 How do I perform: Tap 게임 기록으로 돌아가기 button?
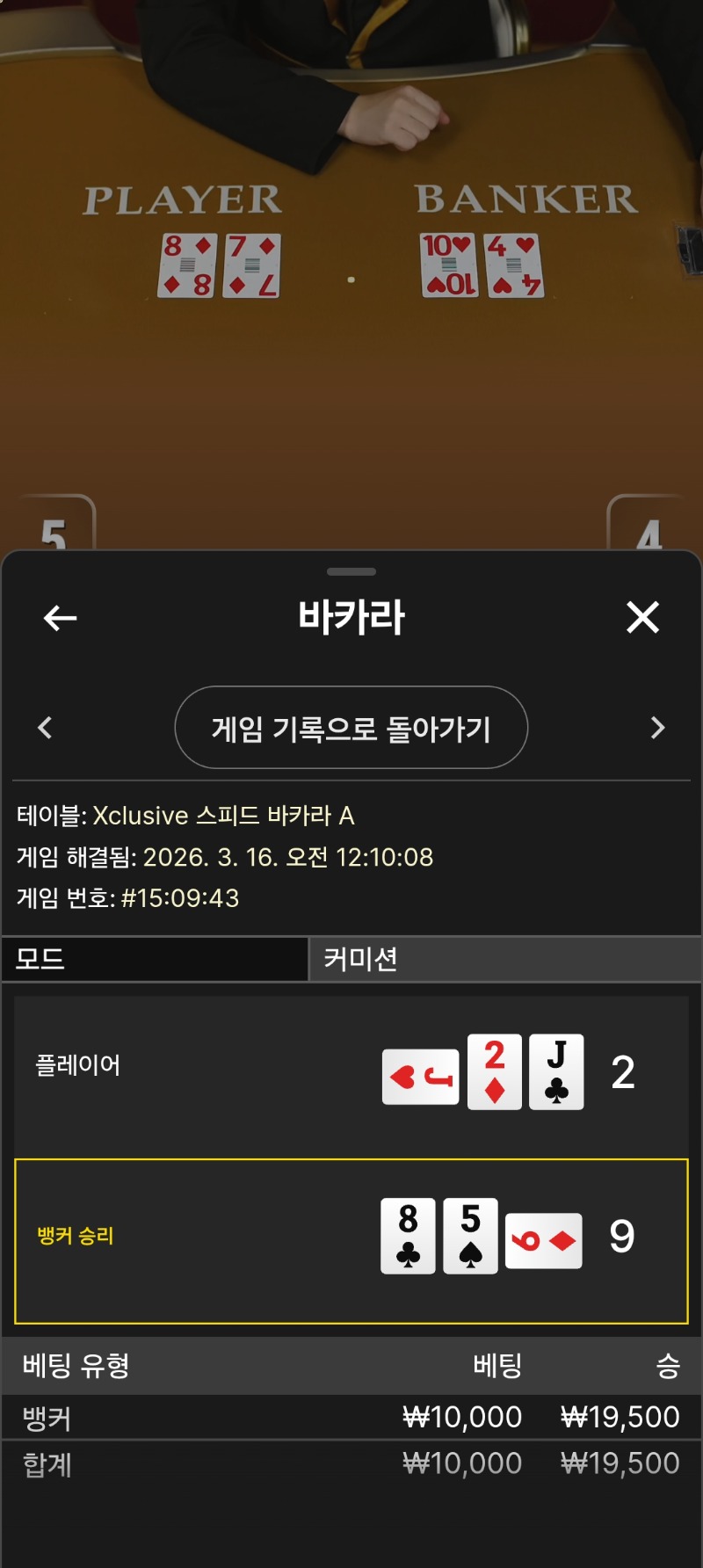click(351, 728)
